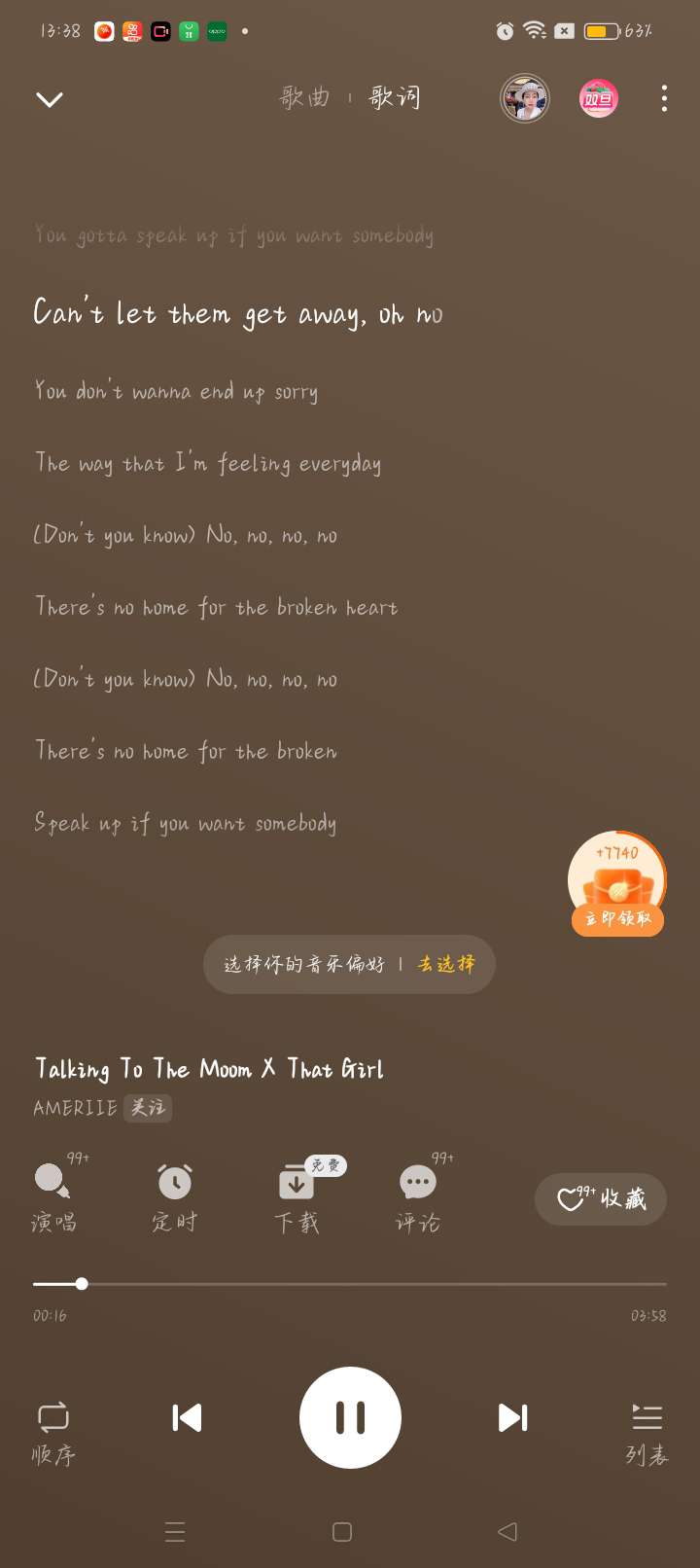
Task: Open the 评论 comments
Action: coord(418,1196)
